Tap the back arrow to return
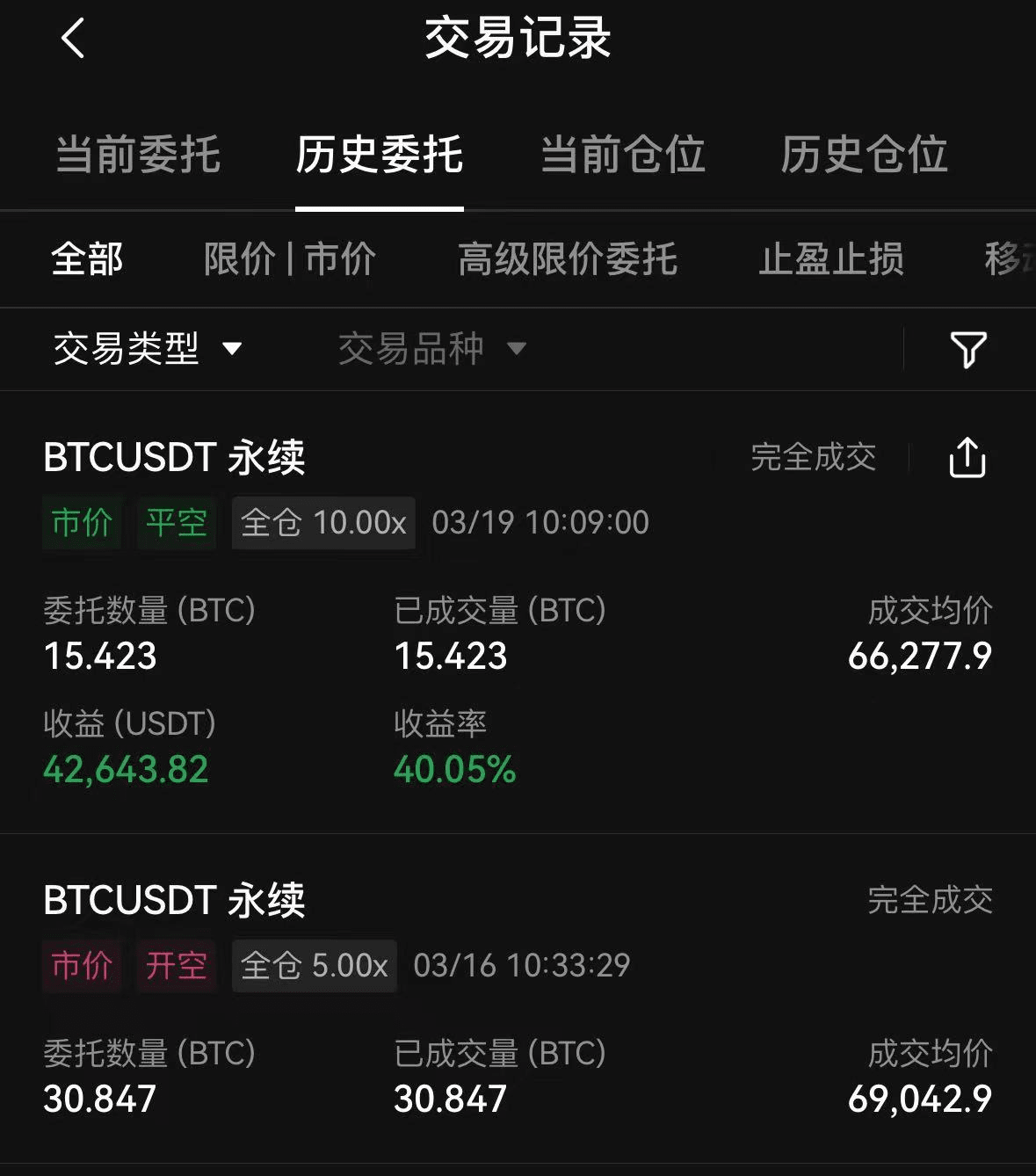The width and height of the screenshot is (1036, 1176). [x=73, y=40]
